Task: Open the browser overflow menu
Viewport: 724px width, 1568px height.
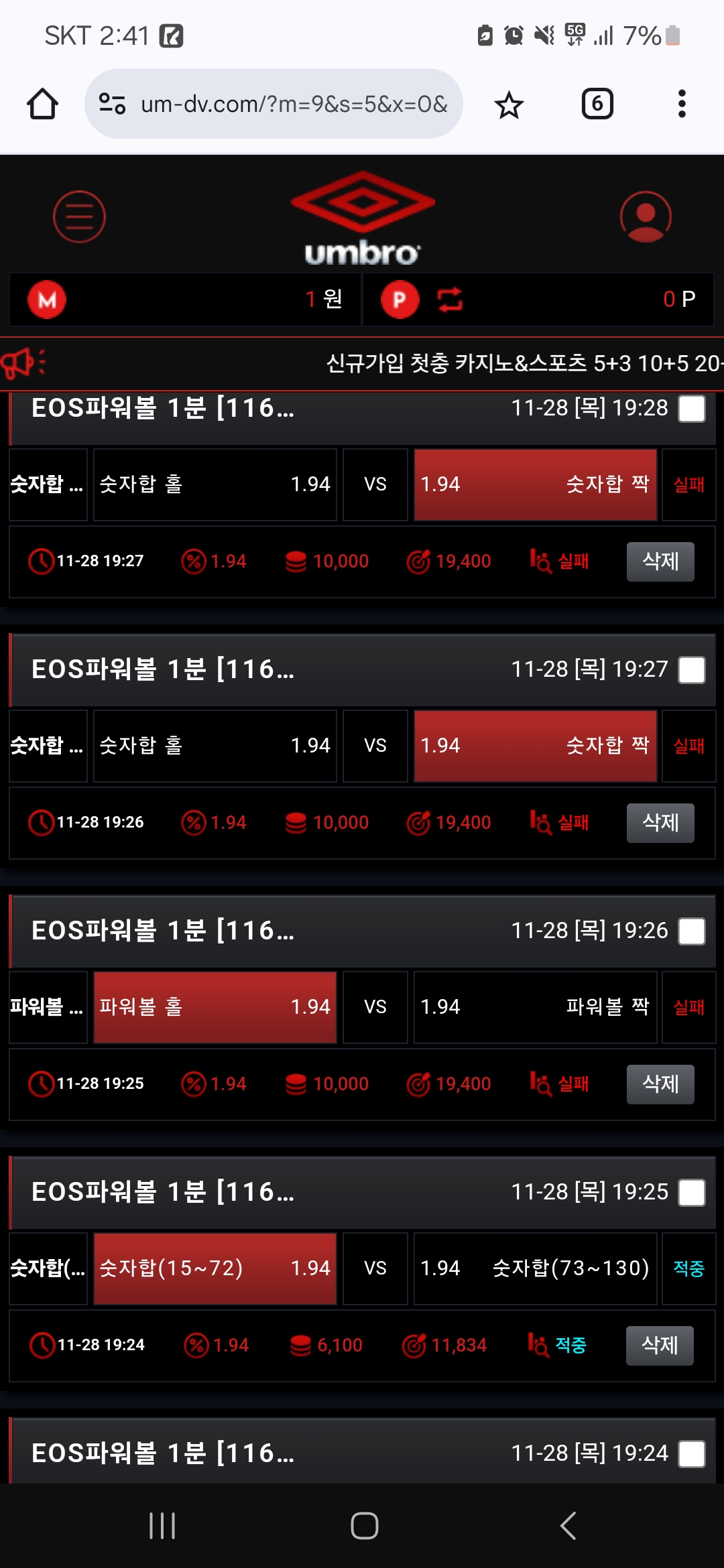Action: click(682, 104)
